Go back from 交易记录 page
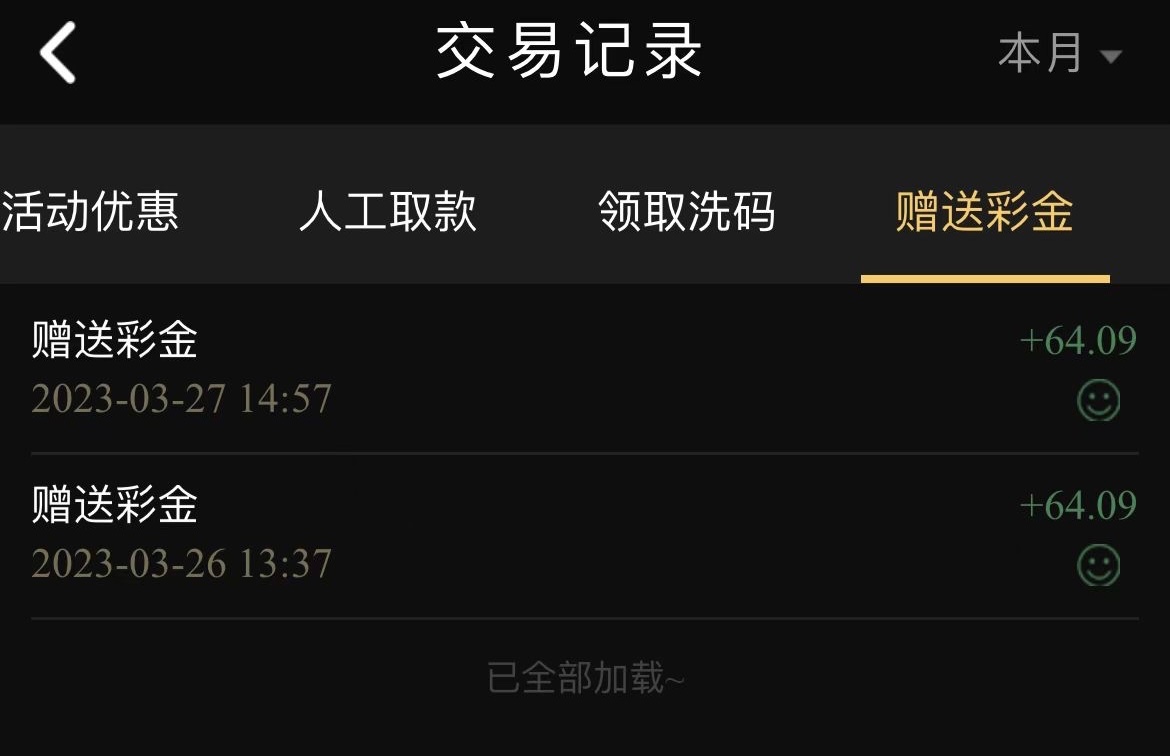This screenshot has height=756, width=1170. pyautogui.click(x=58, y=53)
